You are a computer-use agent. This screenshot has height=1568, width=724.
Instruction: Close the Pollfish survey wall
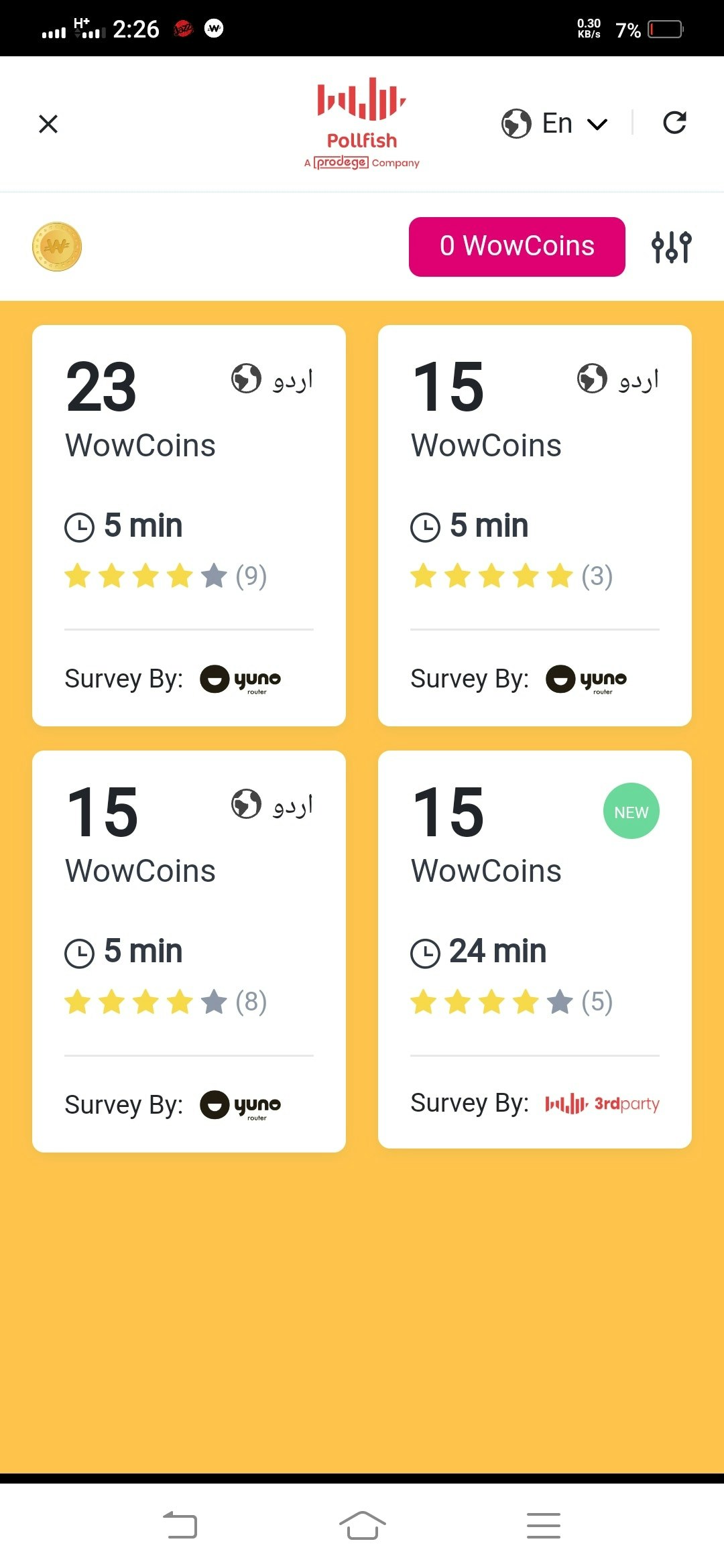point(48,124)
